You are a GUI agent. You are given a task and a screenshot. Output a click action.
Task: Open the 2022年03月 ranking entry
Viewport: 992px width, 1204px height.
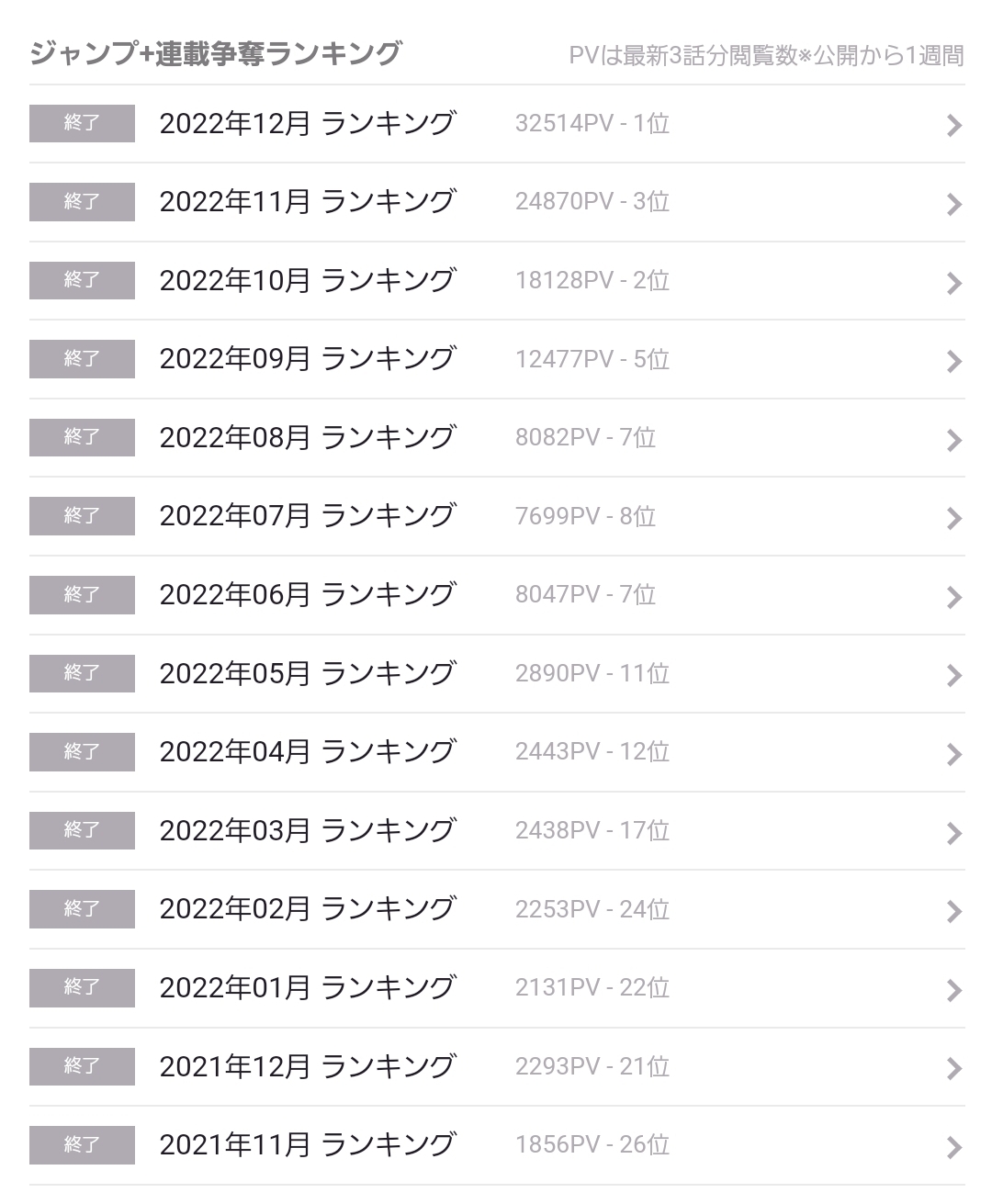coord(497,831)
